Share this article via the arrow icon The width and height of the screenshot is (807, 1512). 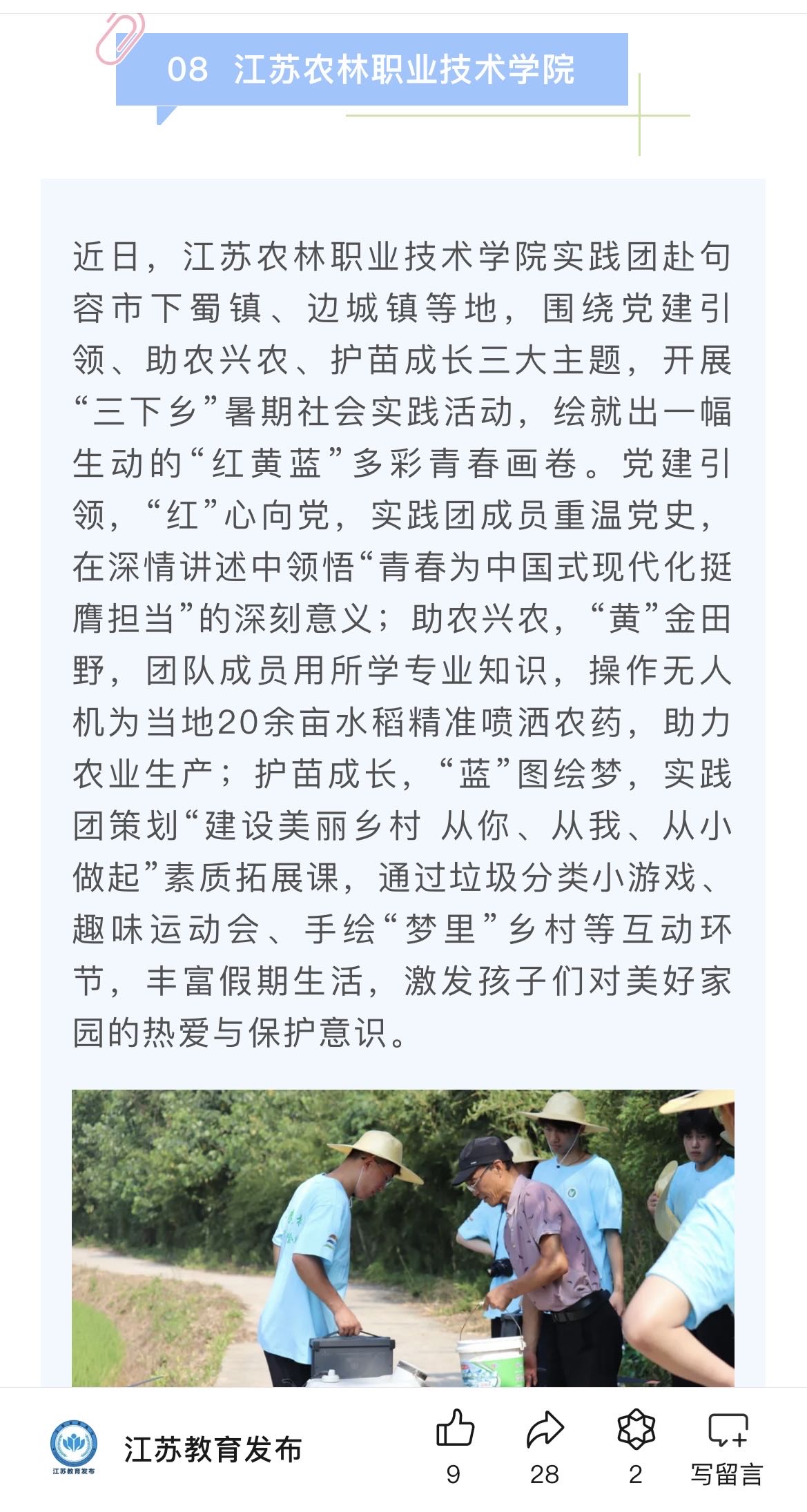point(545,1428)
